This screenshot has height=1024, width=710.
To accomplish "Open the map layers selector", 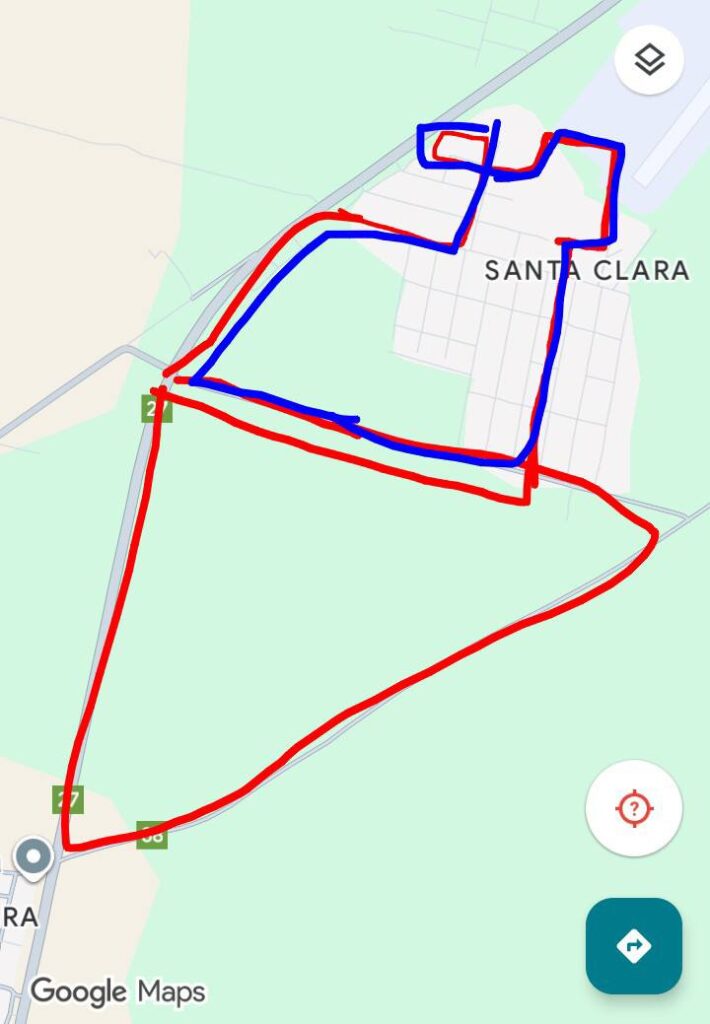I will [649, 60].
